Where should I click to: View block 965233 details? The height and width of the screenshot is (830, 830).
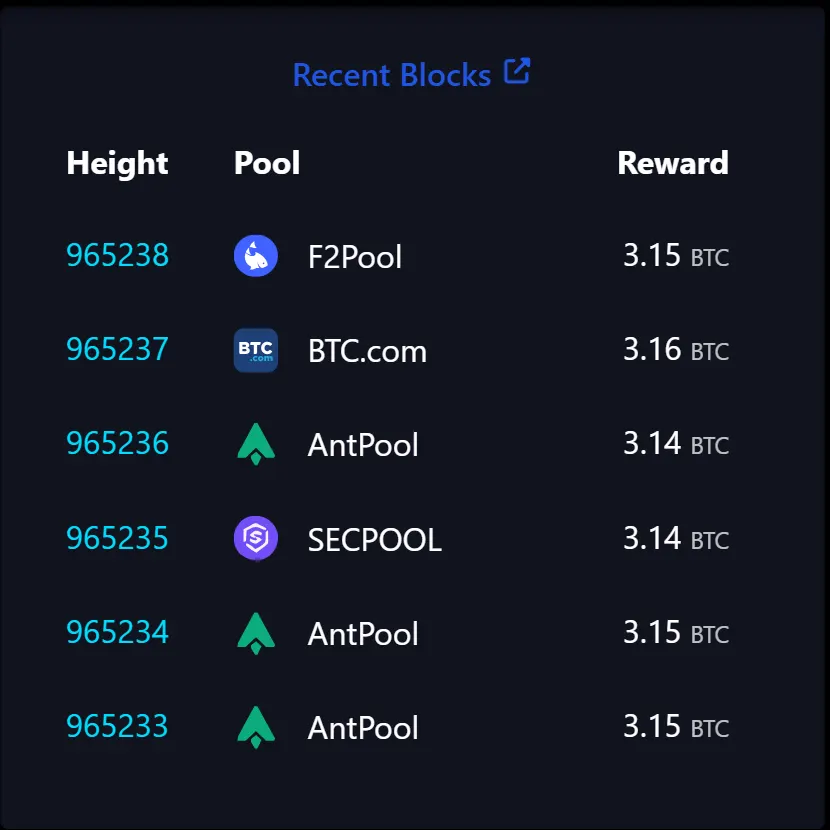click(118, 726)
